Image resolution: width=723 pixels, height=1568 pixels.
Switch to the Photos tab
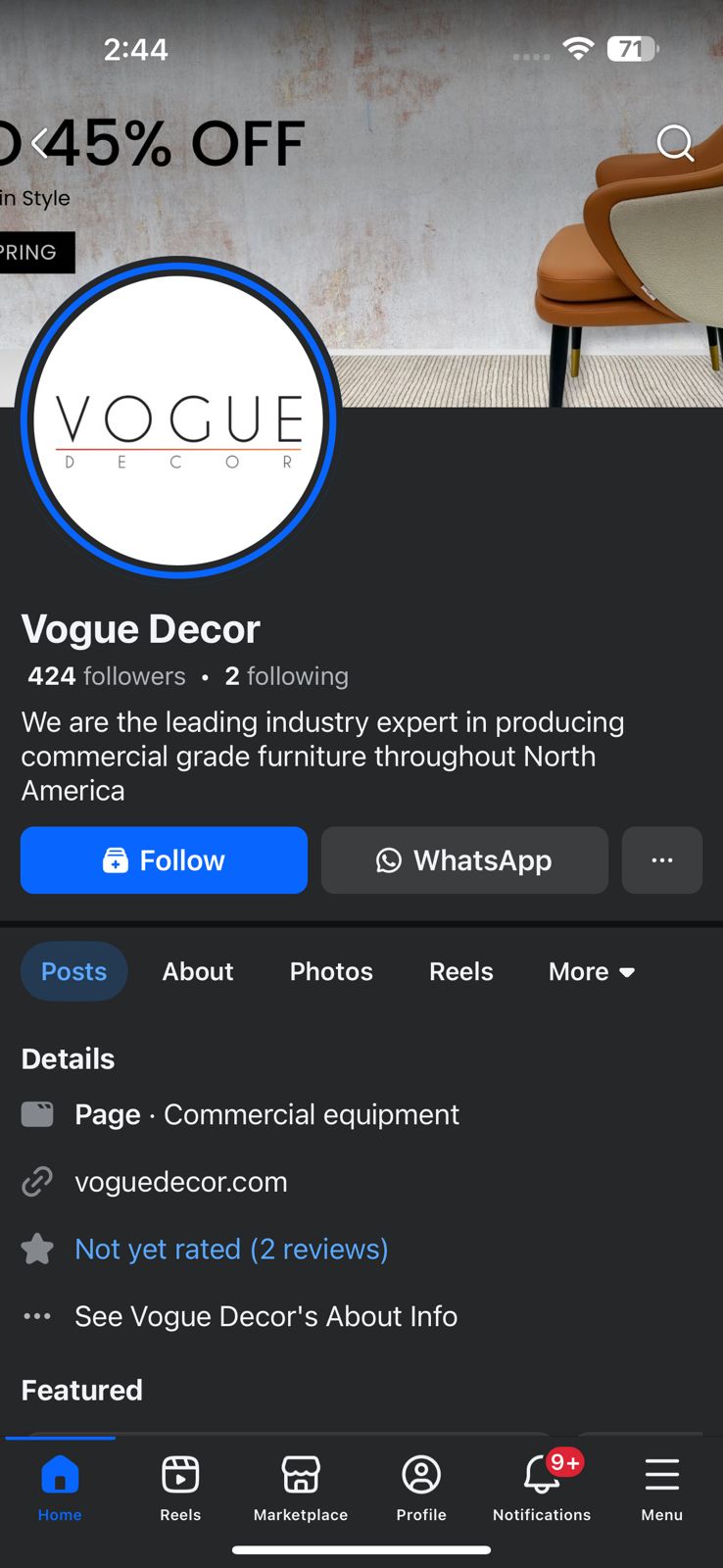tap(330, 971)
